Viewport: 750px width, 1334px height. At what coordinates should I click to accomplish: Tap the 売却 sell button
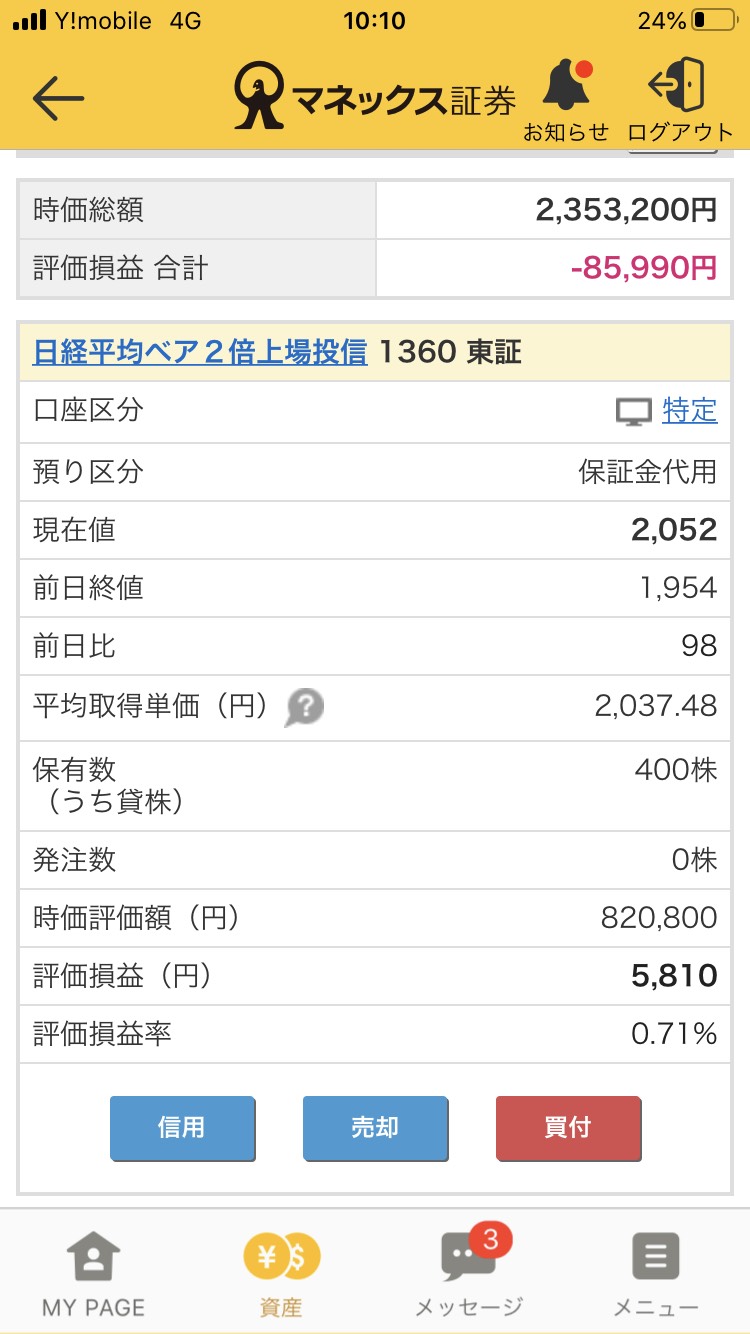pyautogui.click(x=375, y=1127)
